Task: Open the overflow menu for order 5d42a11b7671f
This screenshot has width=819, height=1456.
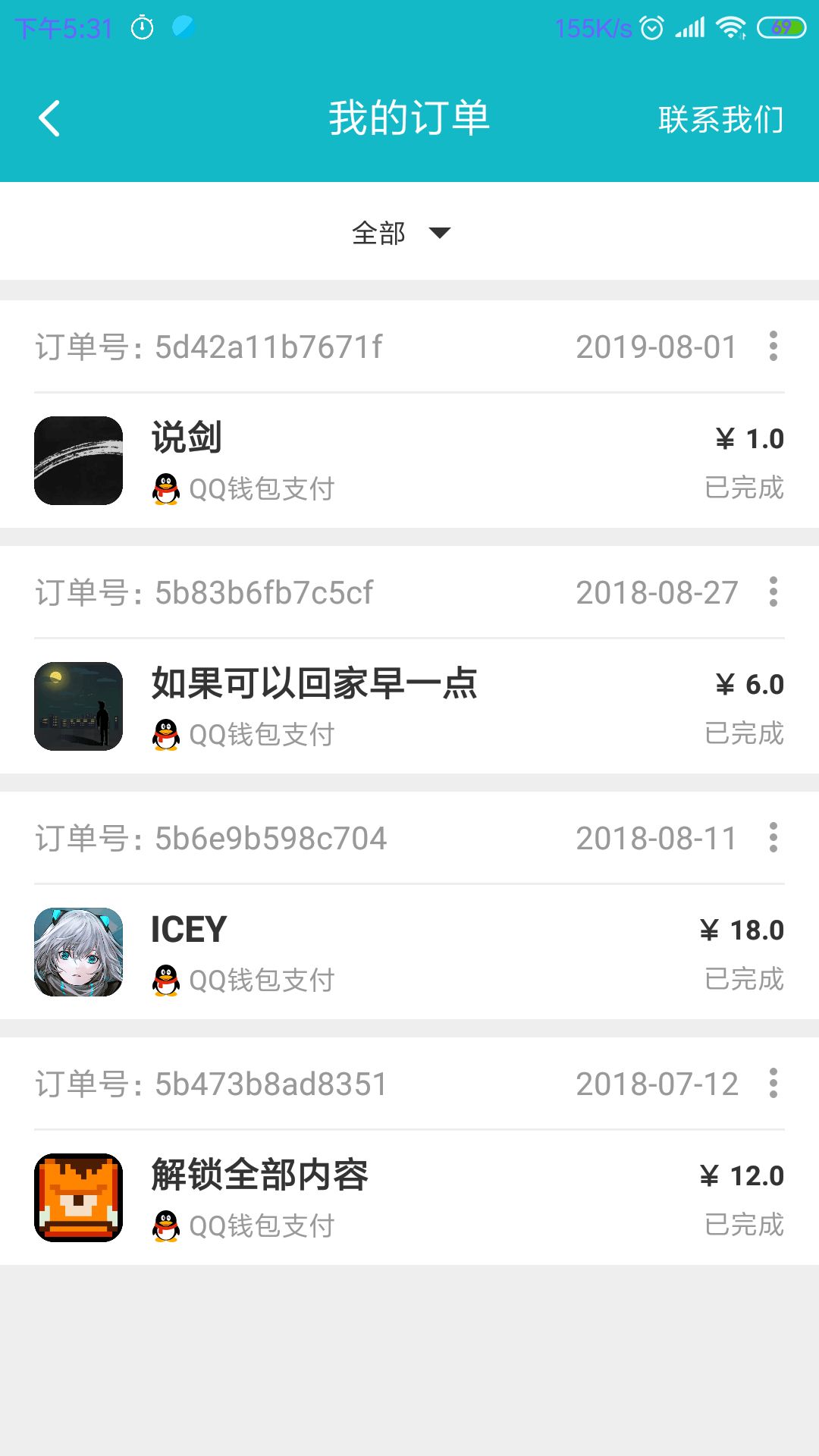Action: [773, 347]
